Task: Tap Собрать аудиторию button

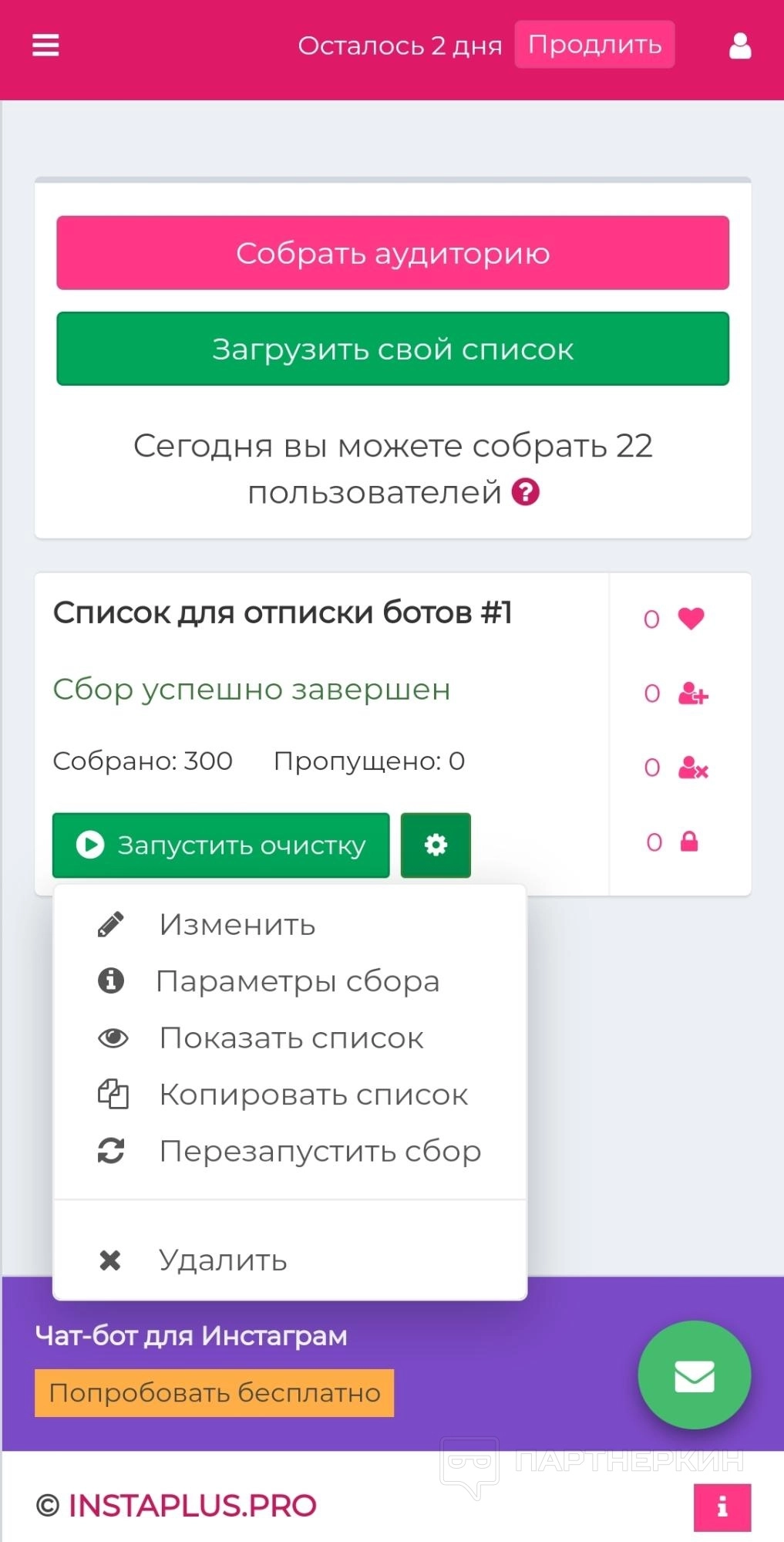Action: 392,253
